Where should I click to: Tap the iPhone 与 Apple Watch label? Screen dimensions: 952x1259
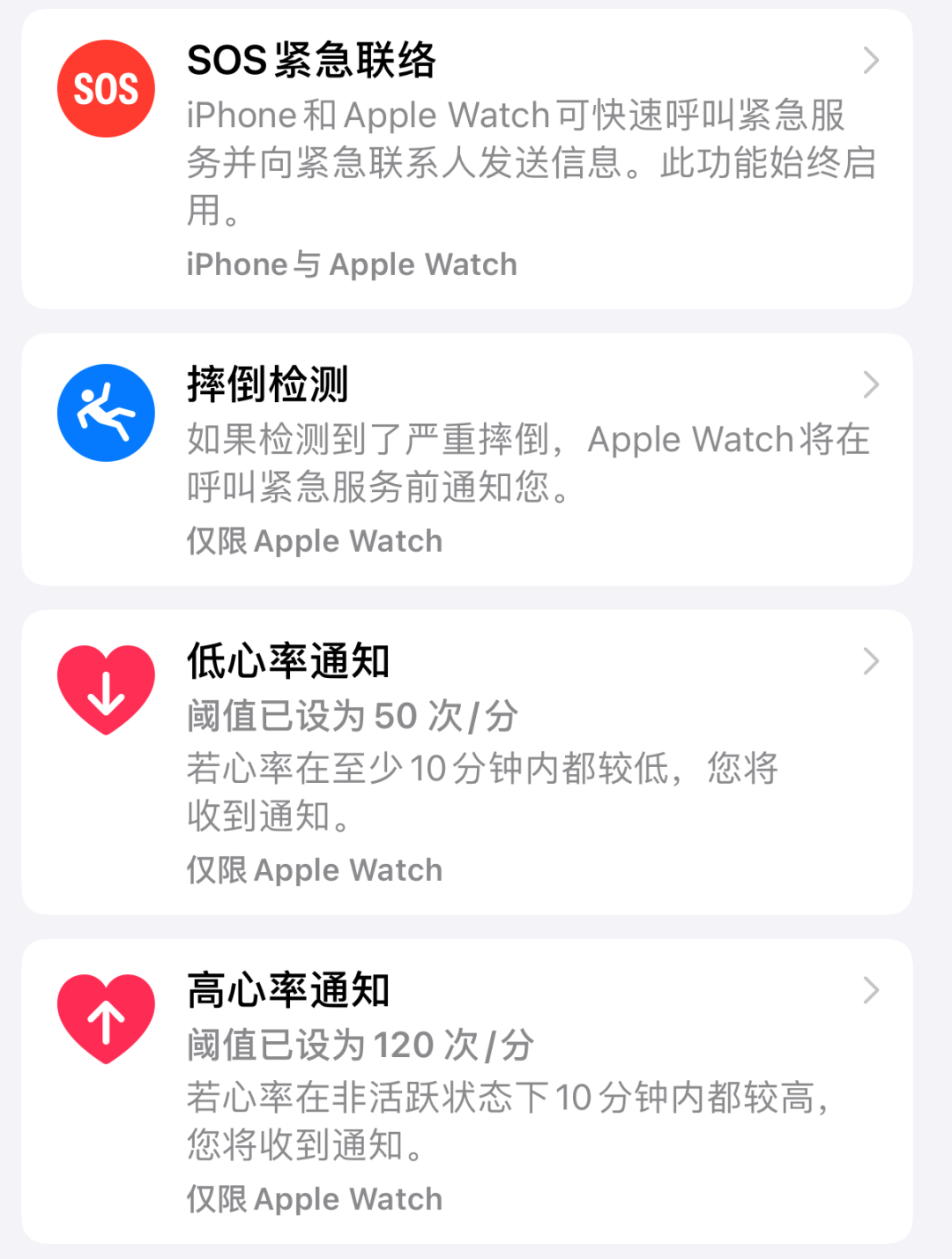pyautogui.click(x=350, y=264)
